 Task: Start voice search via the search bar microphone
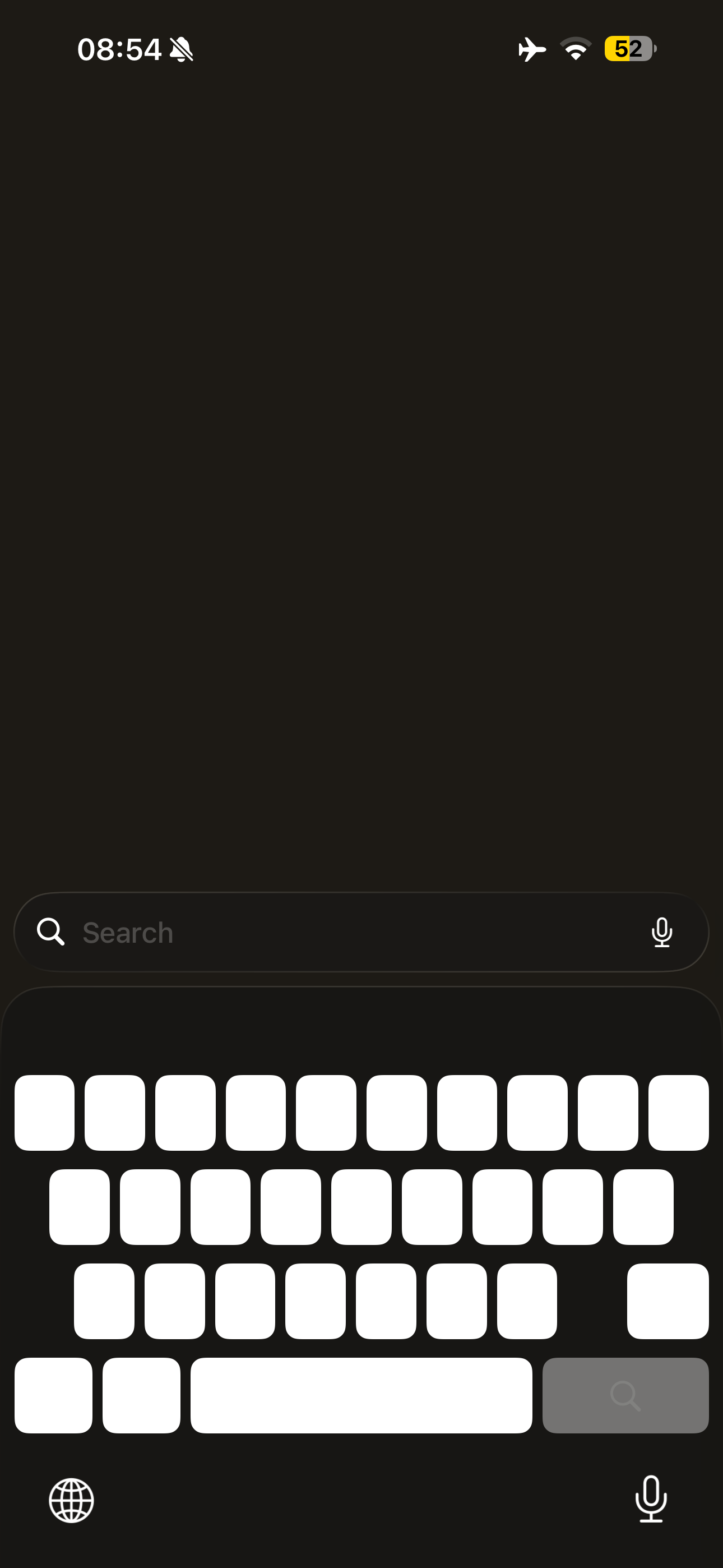pyautogui.click(x=661, y=933)
